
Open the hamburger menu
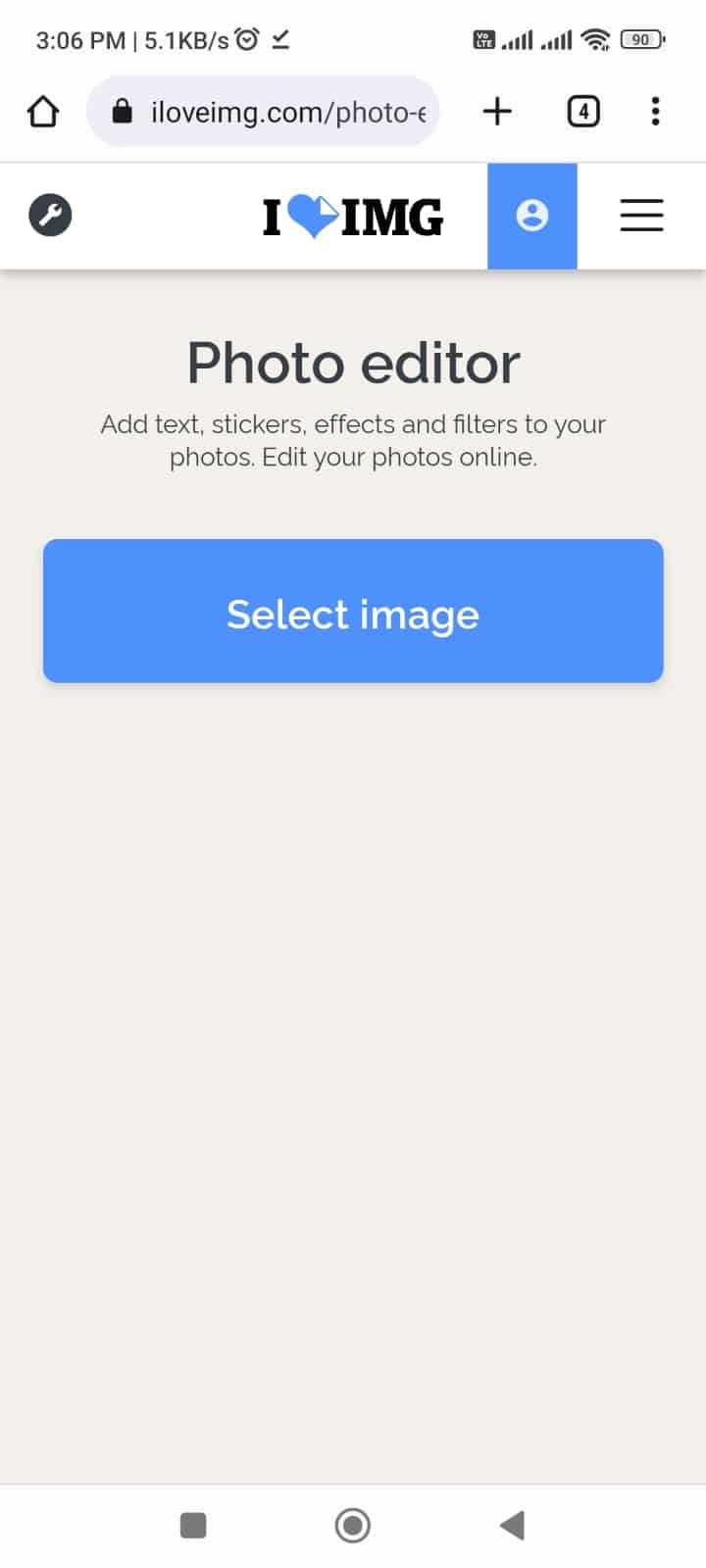(641, 216)
